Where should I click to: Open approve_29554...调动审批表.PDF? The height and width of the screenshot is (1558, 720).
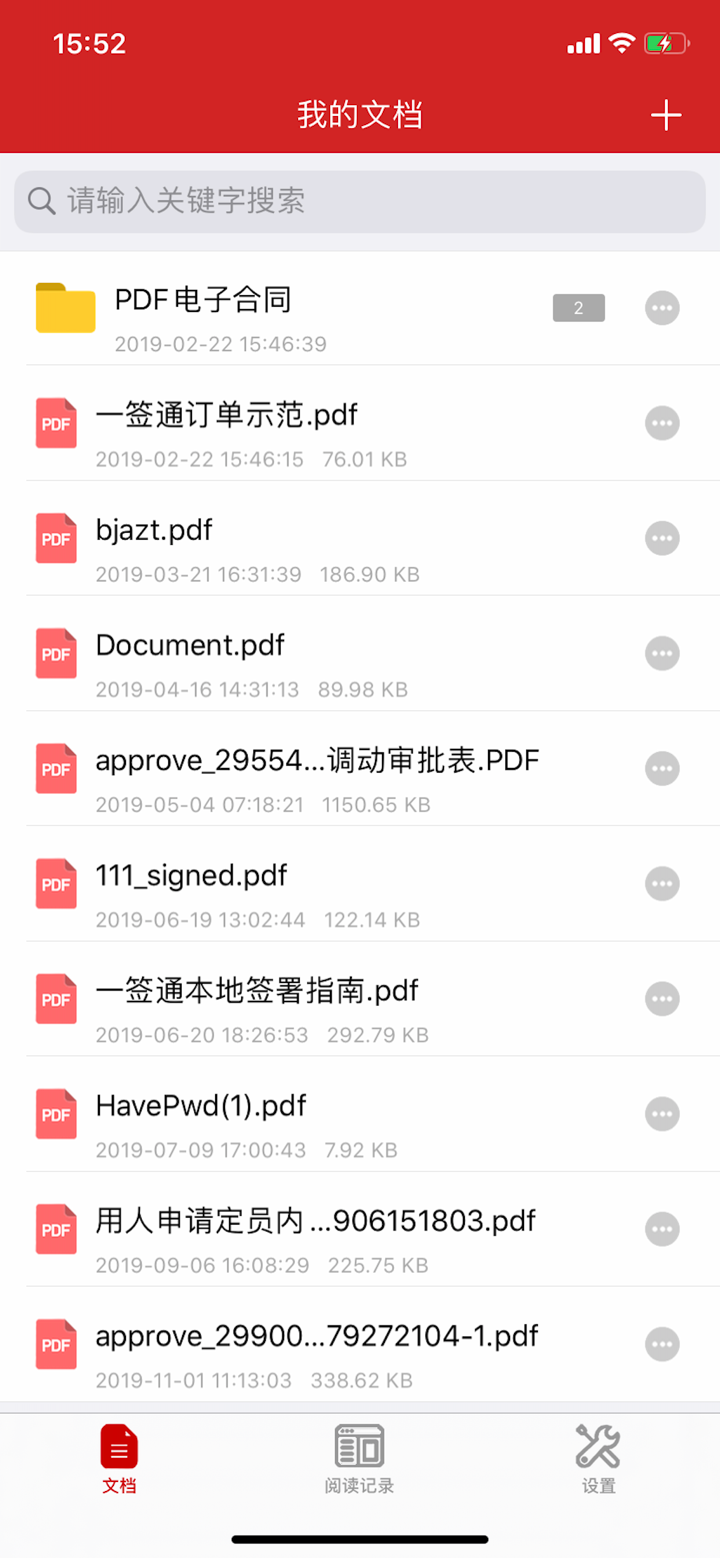317,760
